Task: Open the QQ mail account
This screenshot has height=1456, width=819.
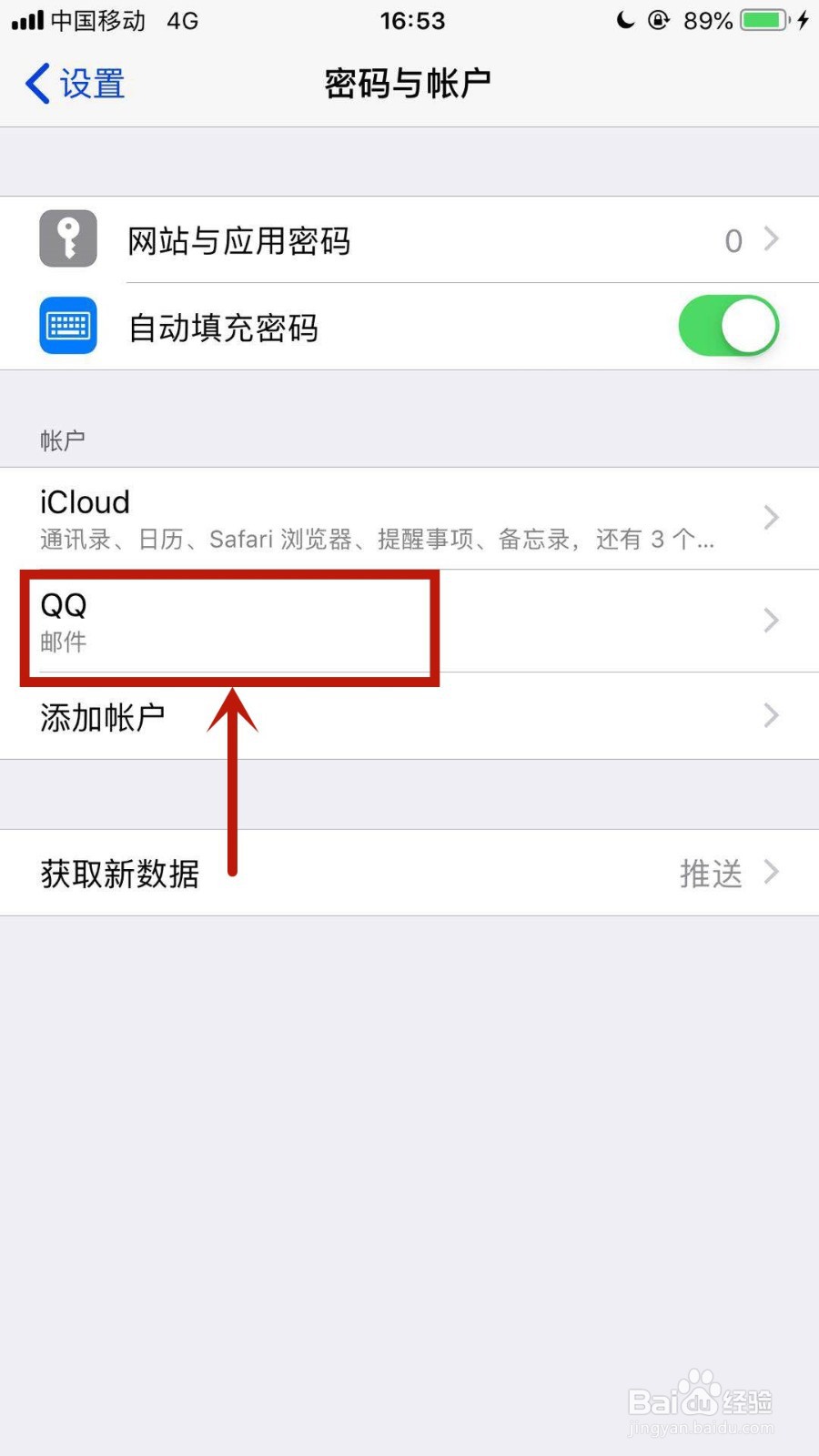Action: click(409, 622)
